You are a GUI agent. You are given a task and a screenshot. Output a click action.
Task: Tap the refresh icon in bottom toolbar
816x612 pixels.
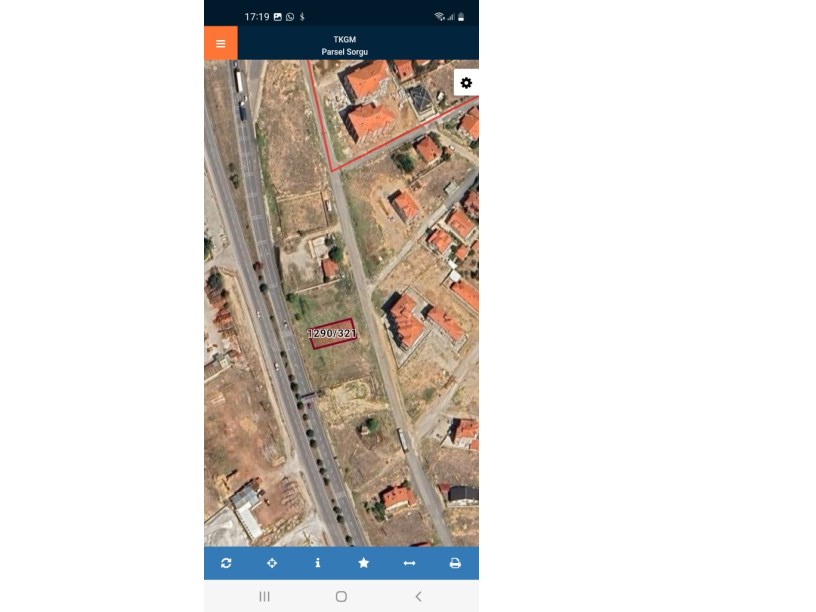coord(226,563)
